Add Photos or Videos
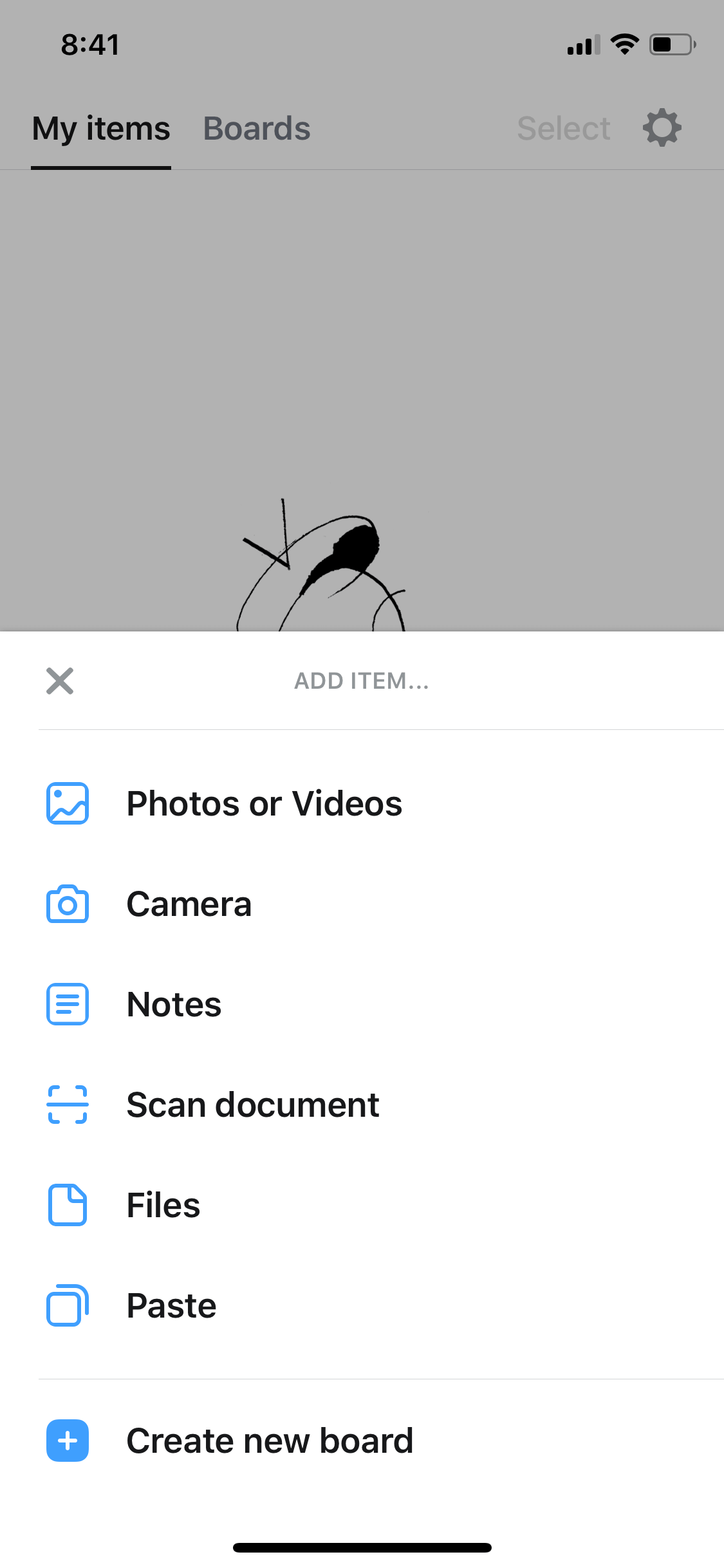 click(x=362, y=803)
